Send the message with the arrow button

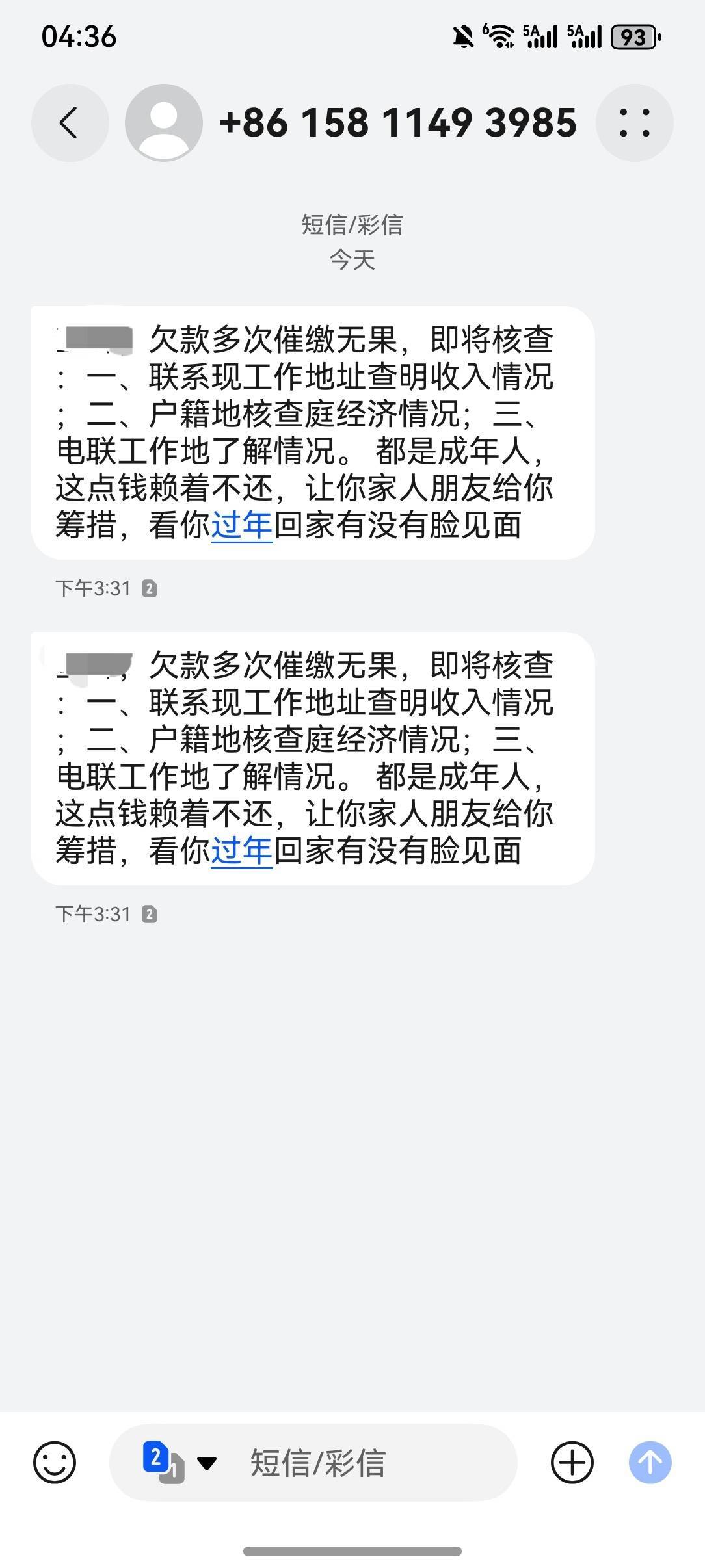[650, 1462]
